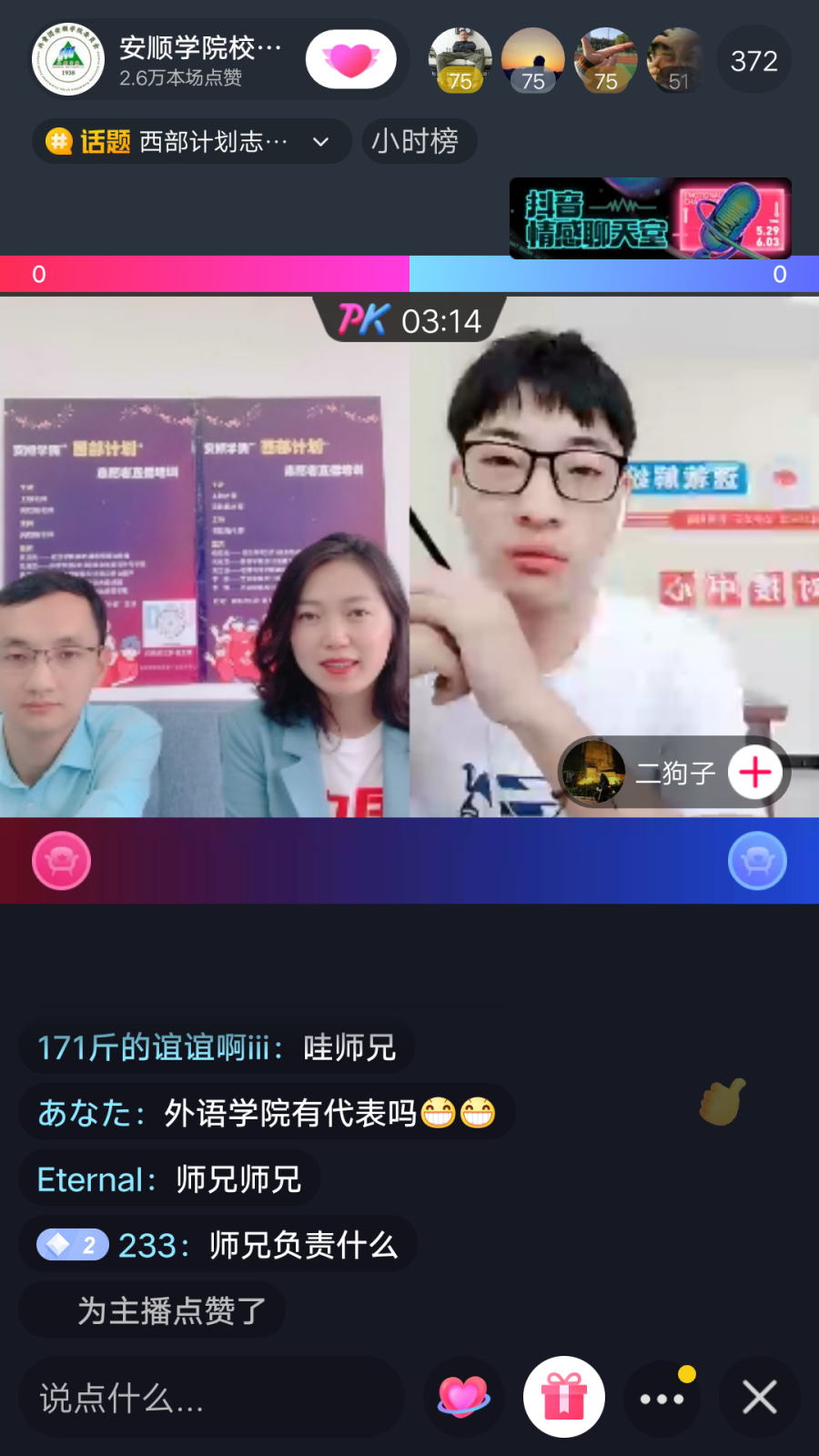
Task: Follow 二狗子 with the plus button
Action: (755, 773)
